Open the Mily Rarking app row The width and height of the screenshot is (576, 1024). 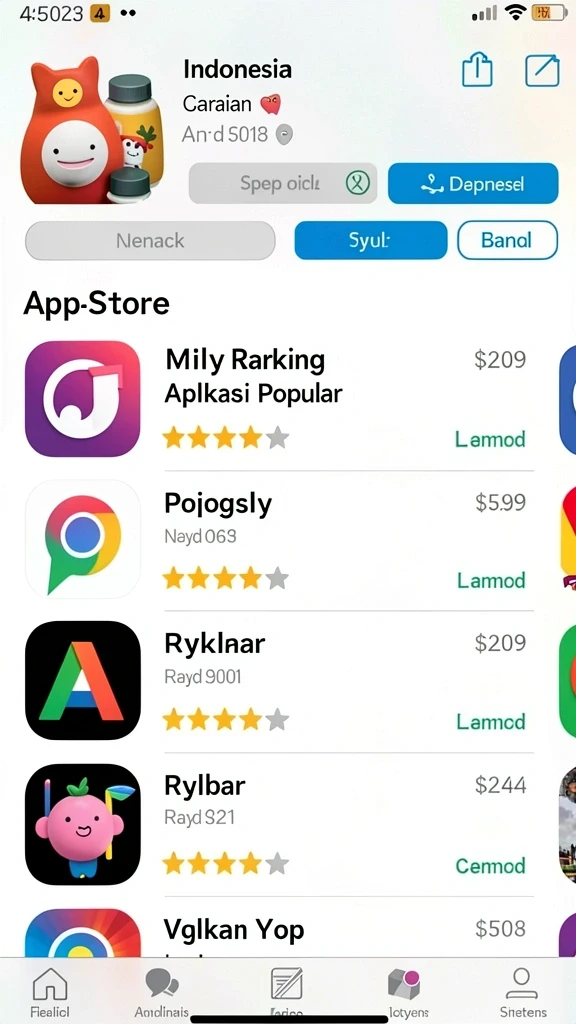279,398
